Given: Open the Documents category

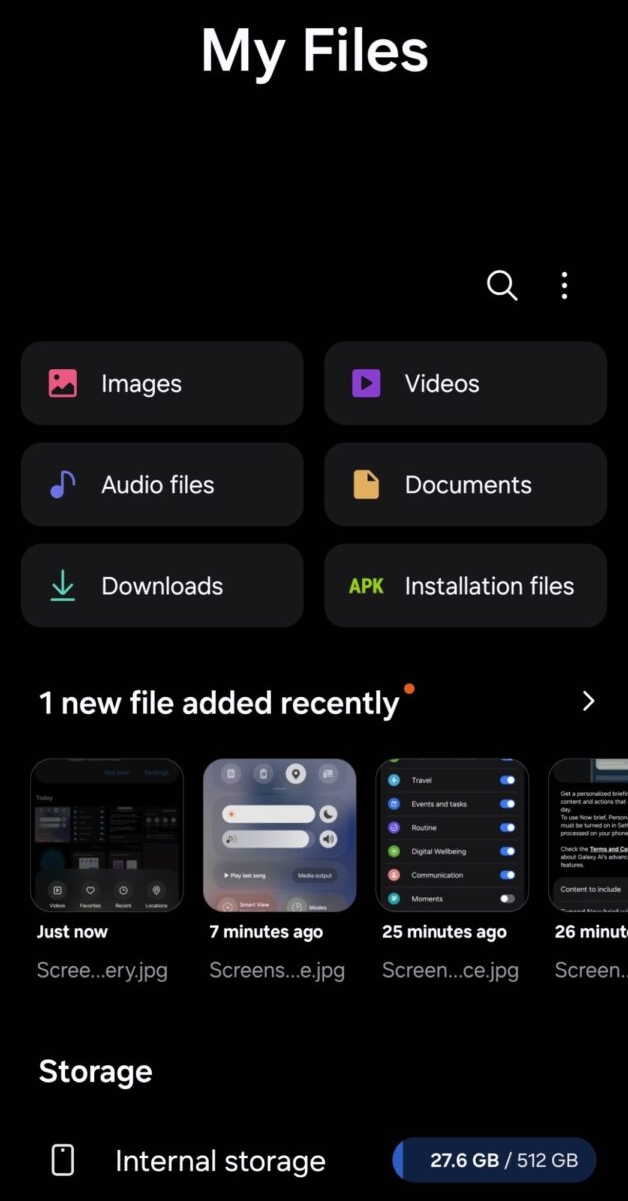Looking at the screenshot, I should (465, 485).
